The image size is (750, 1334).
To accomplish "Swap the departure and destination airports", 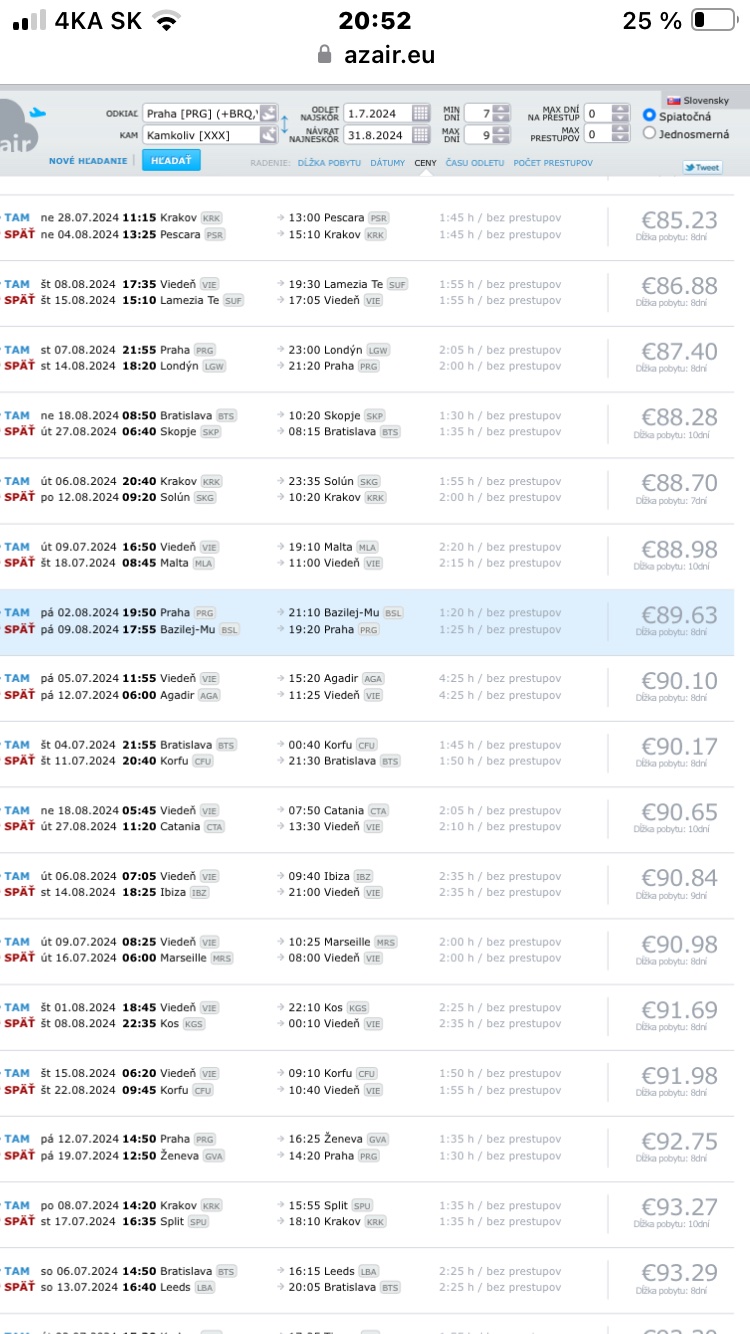I will (x=284, y=124).
